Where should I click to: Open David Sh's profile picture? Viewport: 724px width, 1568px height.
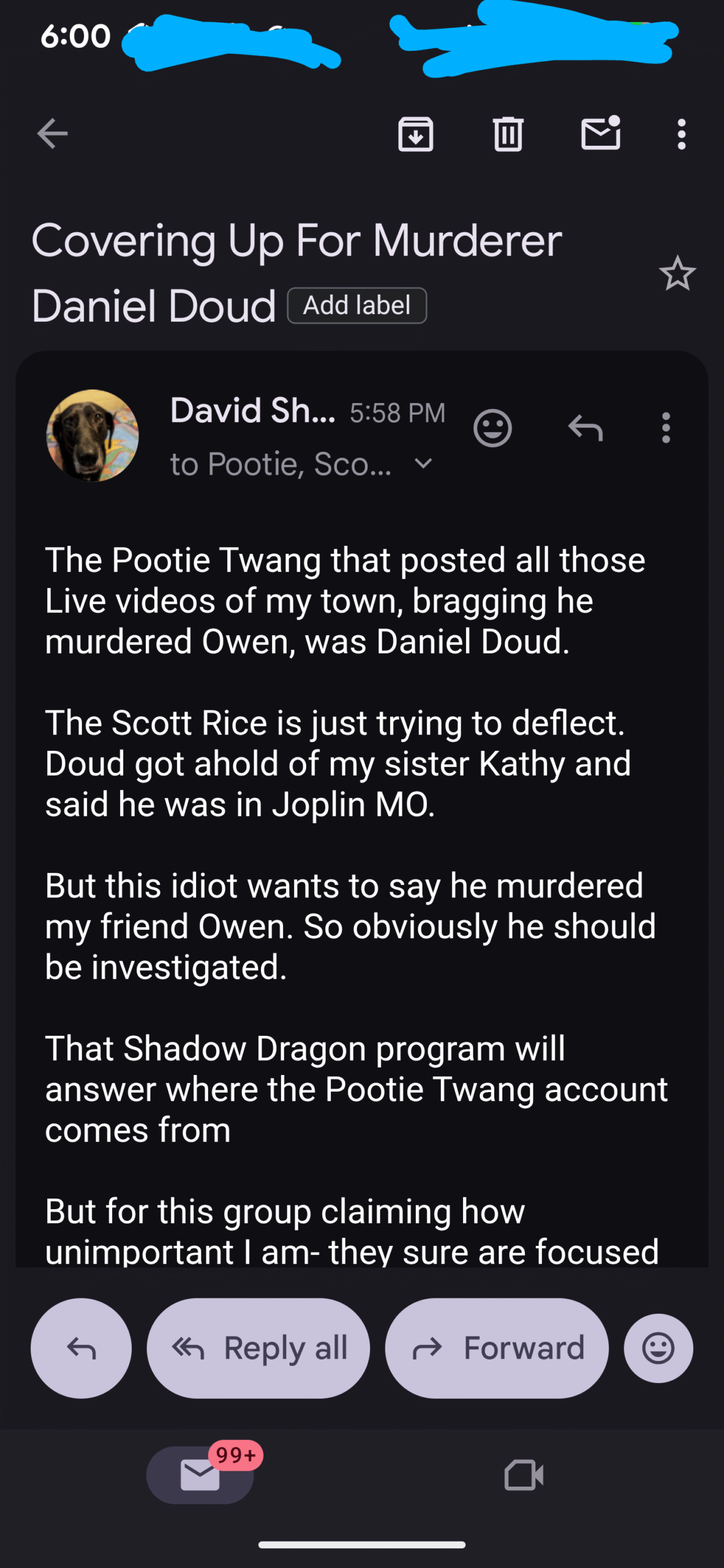(92, 435)
